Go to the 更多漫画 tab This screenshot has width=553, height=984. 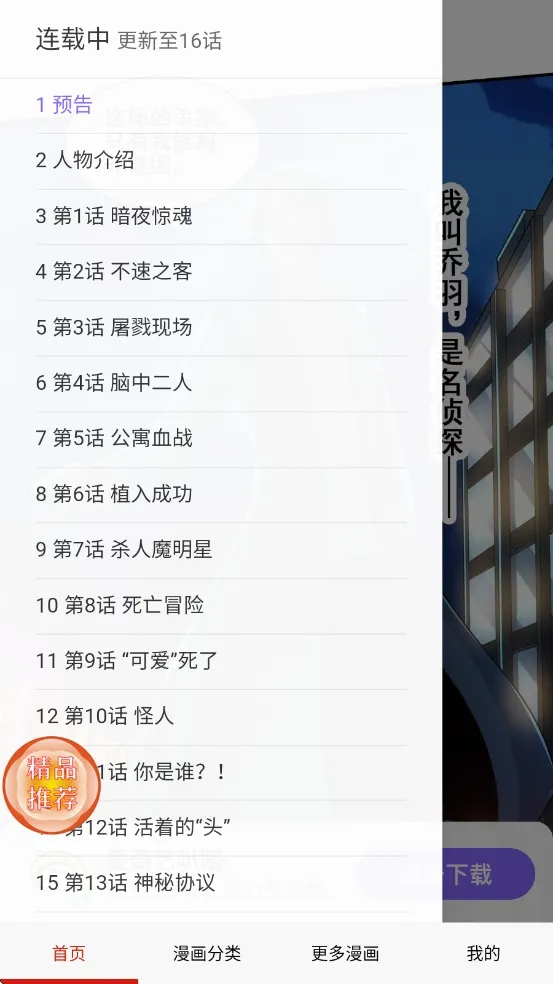coord(345,953)
